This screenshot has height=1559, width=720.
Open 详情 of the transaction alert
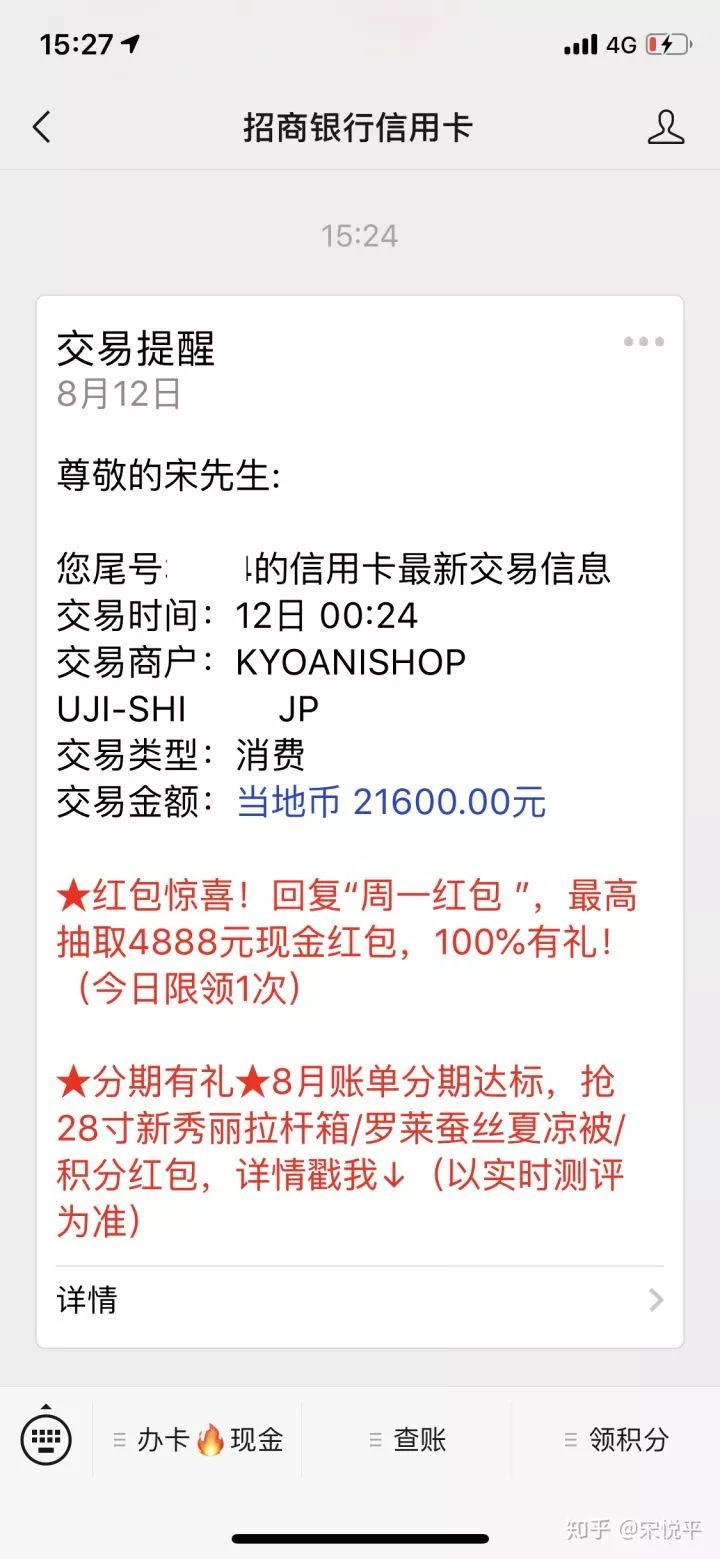coord(360,1300)
